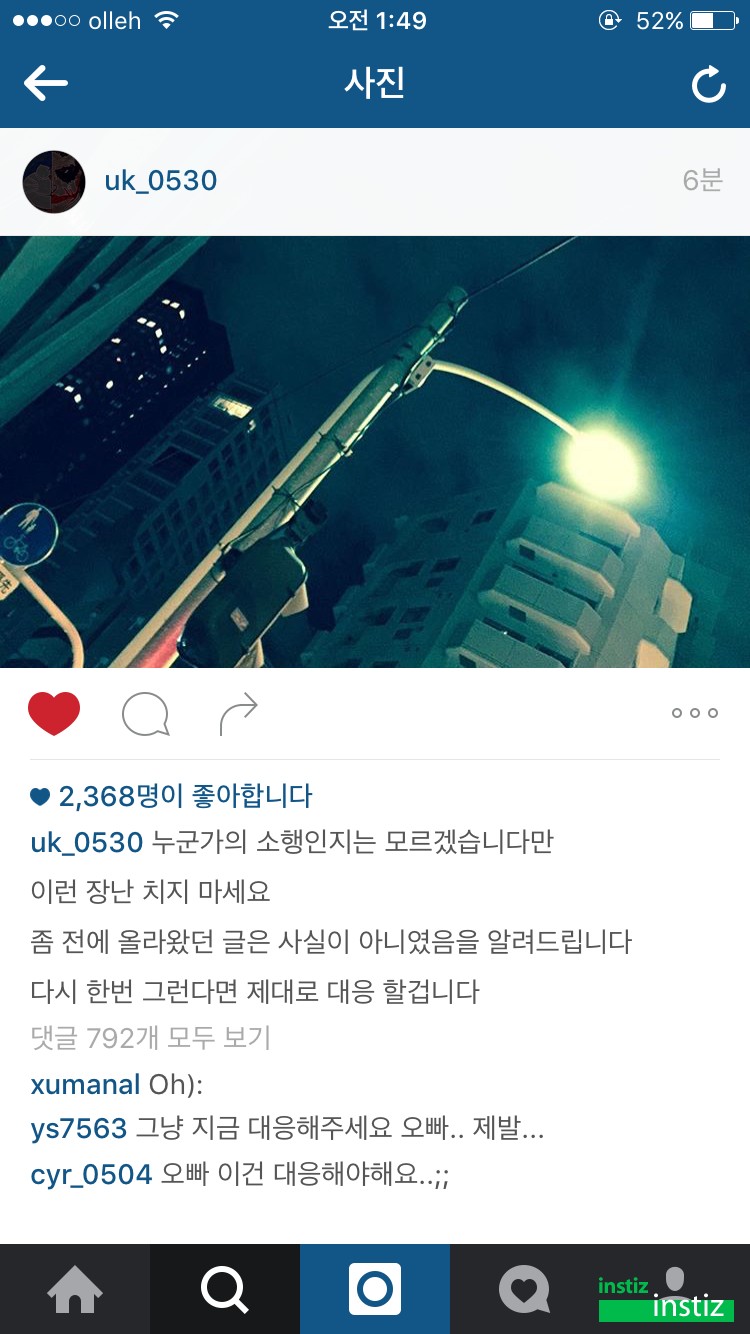The image size is (750, 1334).
Task: Open commenter ys7563's profile
Action: [79, 1130]
